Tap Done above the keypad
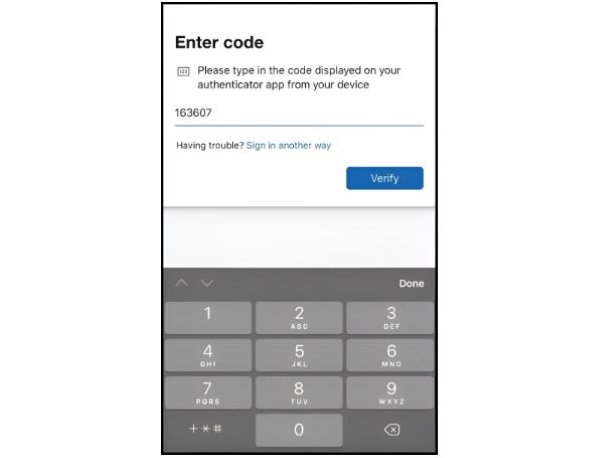 pos(411,283)
